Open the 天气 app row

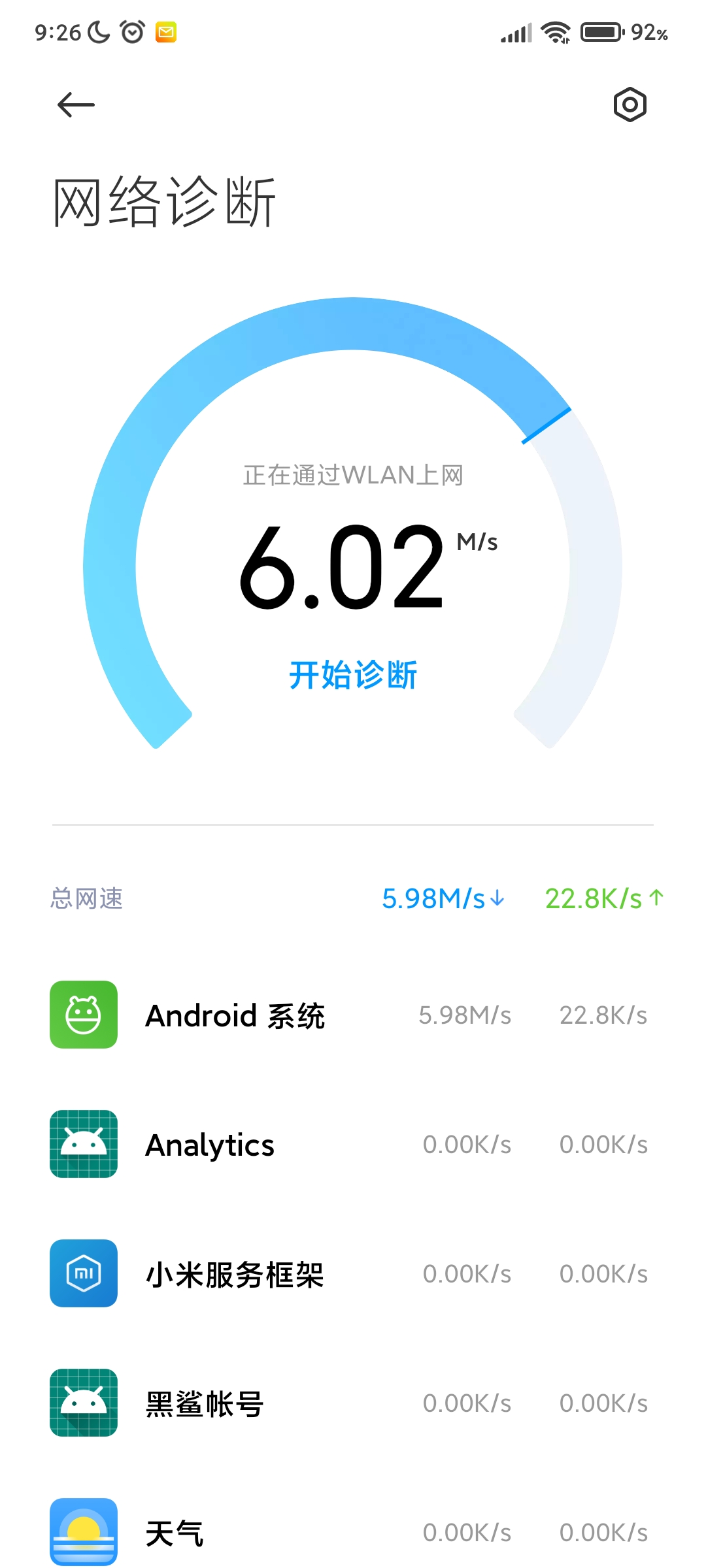(353, 1531)
